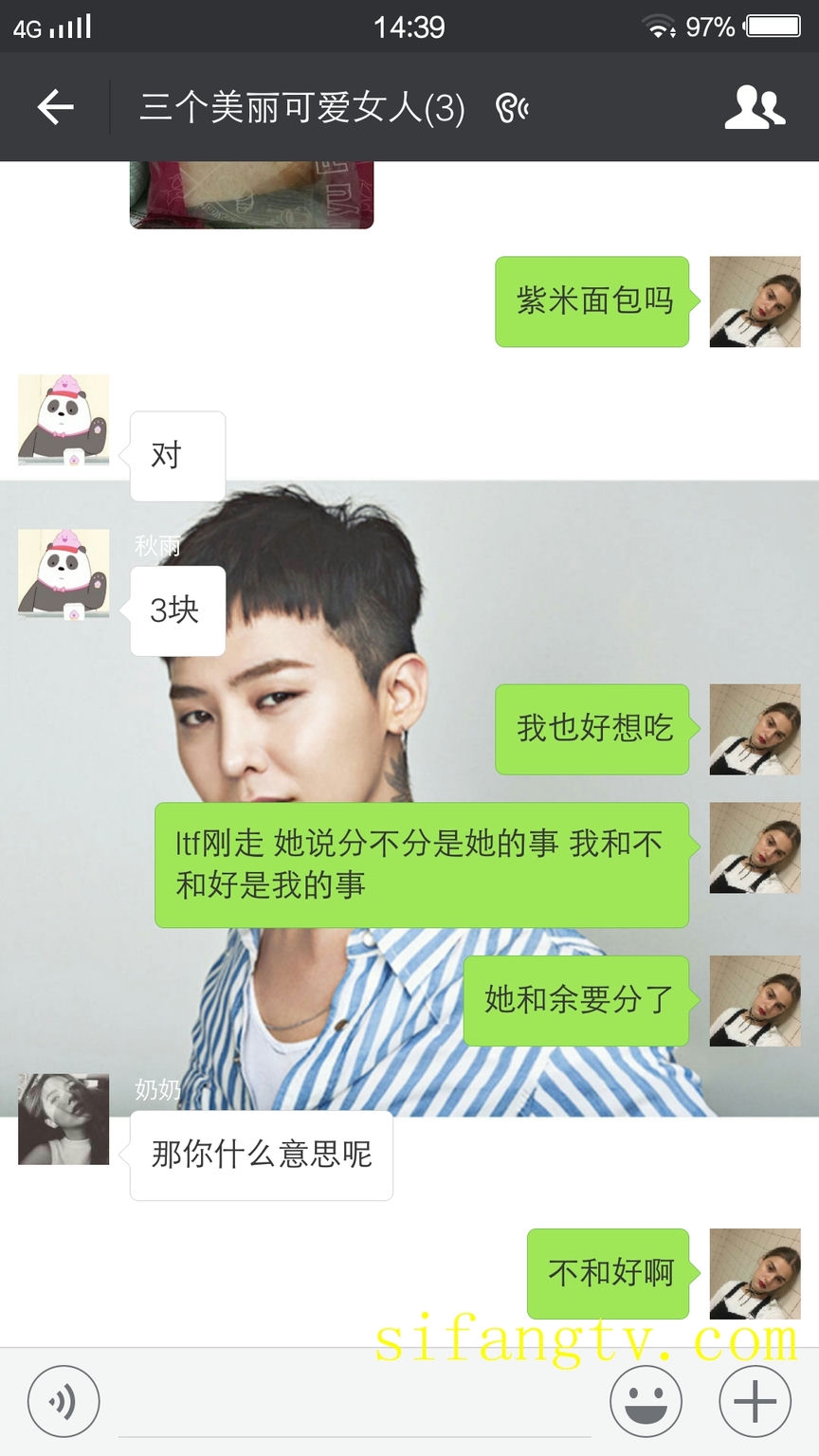819x1456 pixels.
Task: View my avatar next to 不和好啊
Action: (755, 1274)
